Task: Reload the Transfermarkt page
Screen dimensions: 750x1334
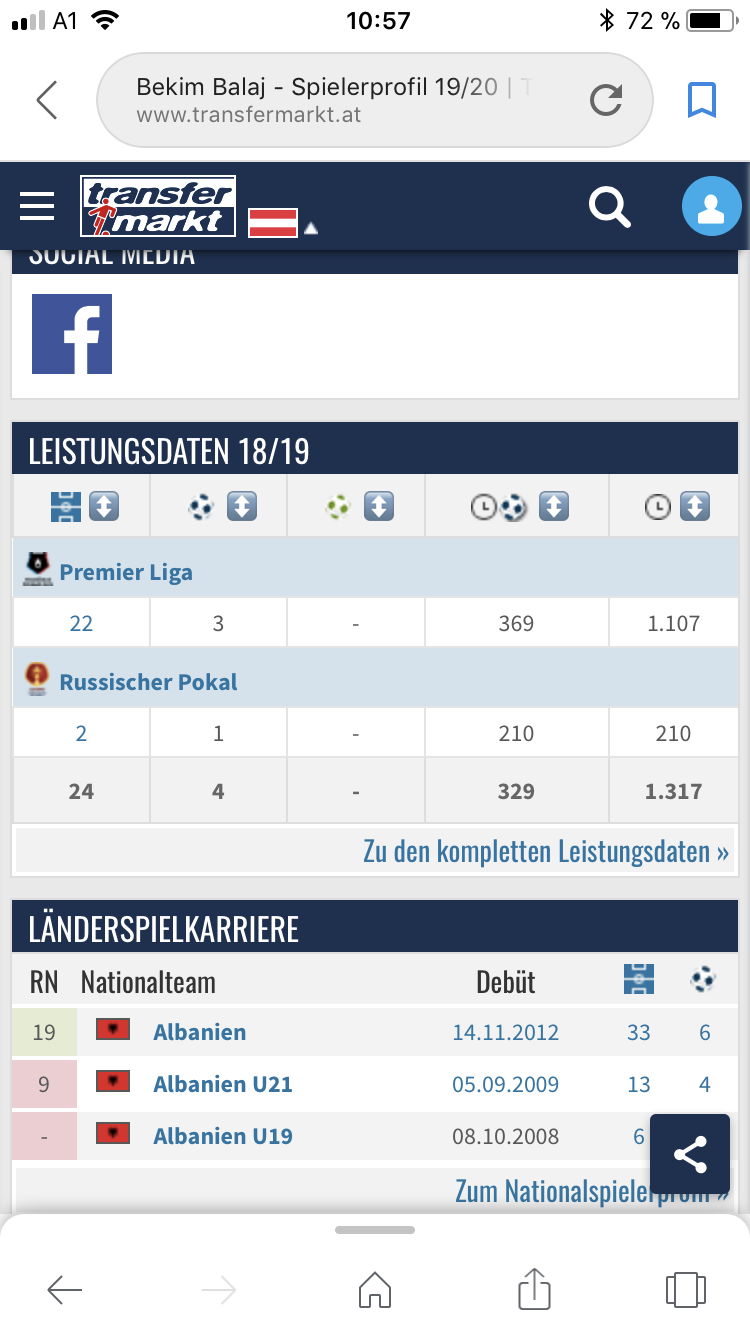Action: pyautogui.click(x=606, y=100)
